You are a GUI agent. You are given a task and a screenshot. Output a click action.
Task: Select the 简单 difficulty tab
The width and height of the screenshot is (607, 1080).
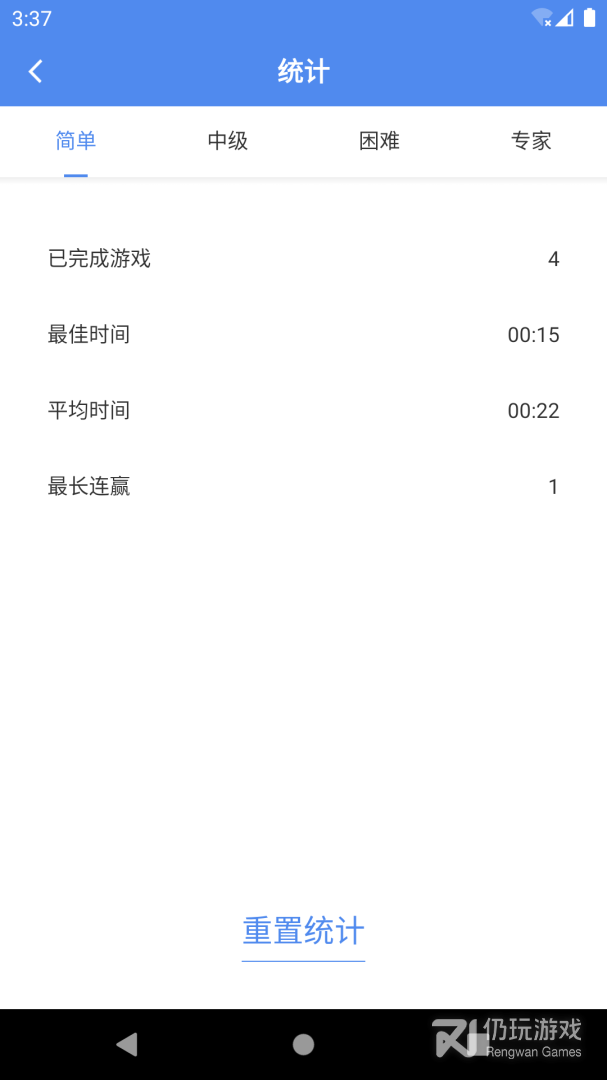pyautogui.click(x=76, y=141)
